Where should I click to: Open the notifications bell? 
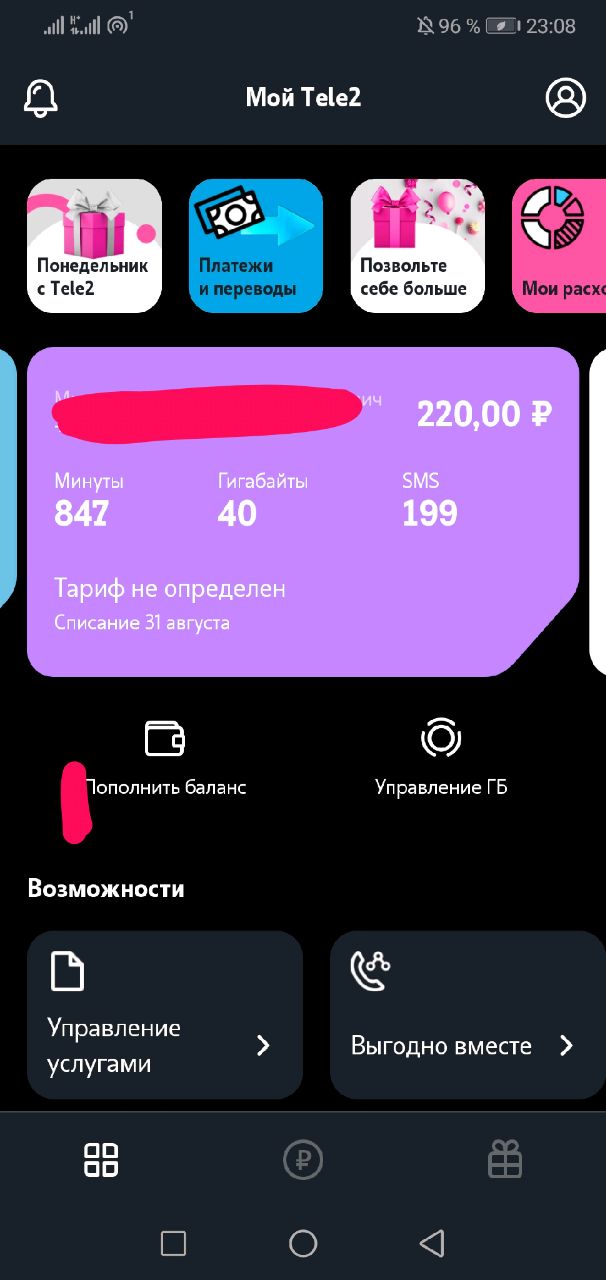[41, 98]
